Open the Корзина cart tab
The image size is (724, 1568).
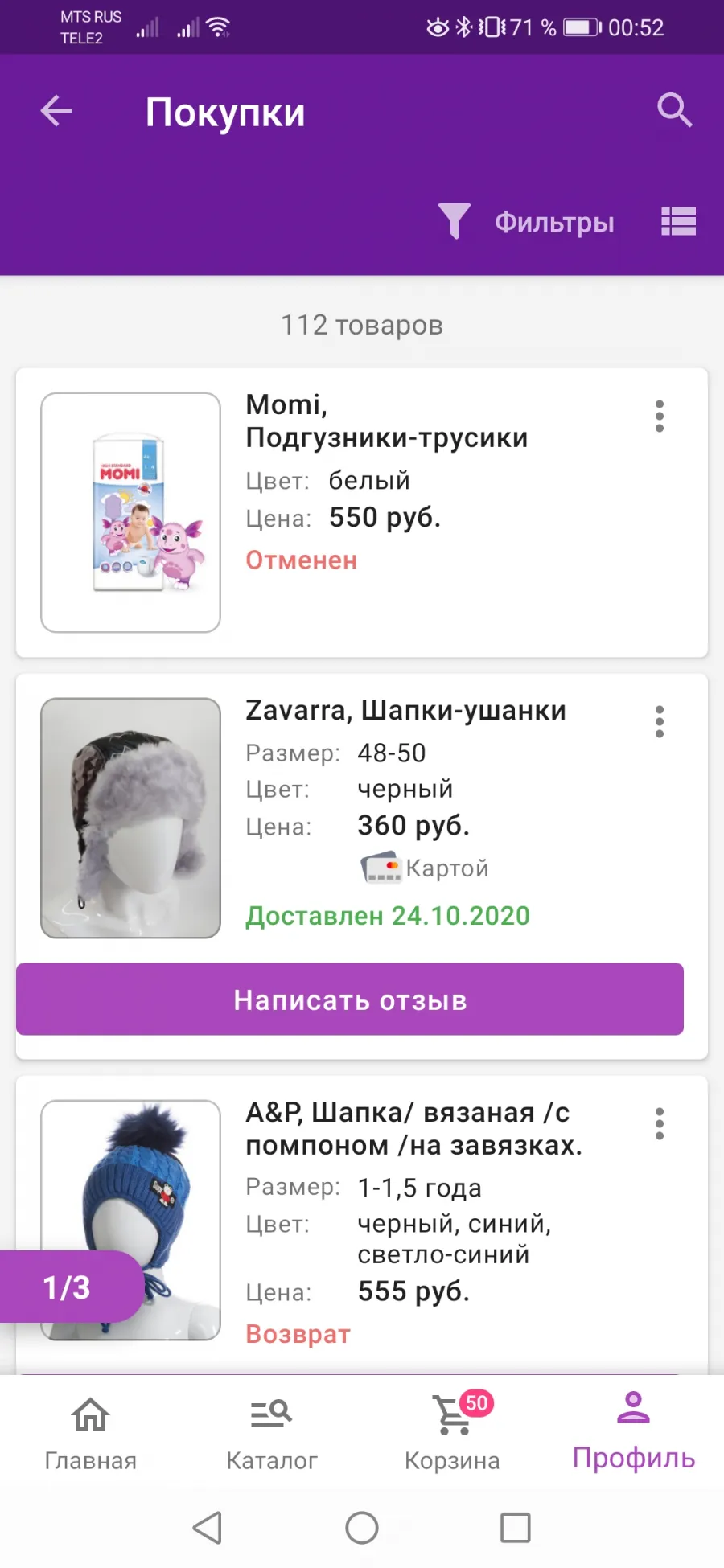tap(452, 1434)
